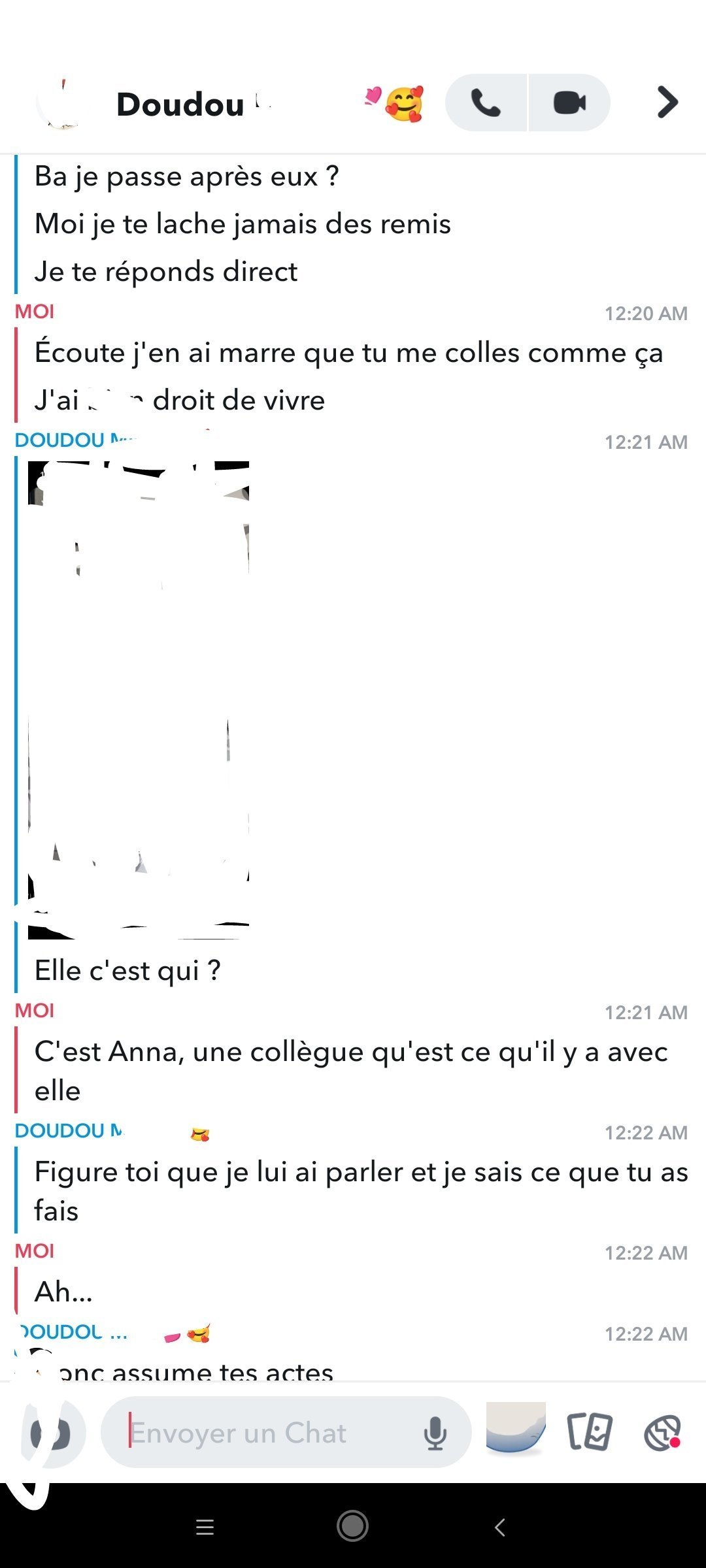Open the camera button beside the chat field

(52, 1433)
